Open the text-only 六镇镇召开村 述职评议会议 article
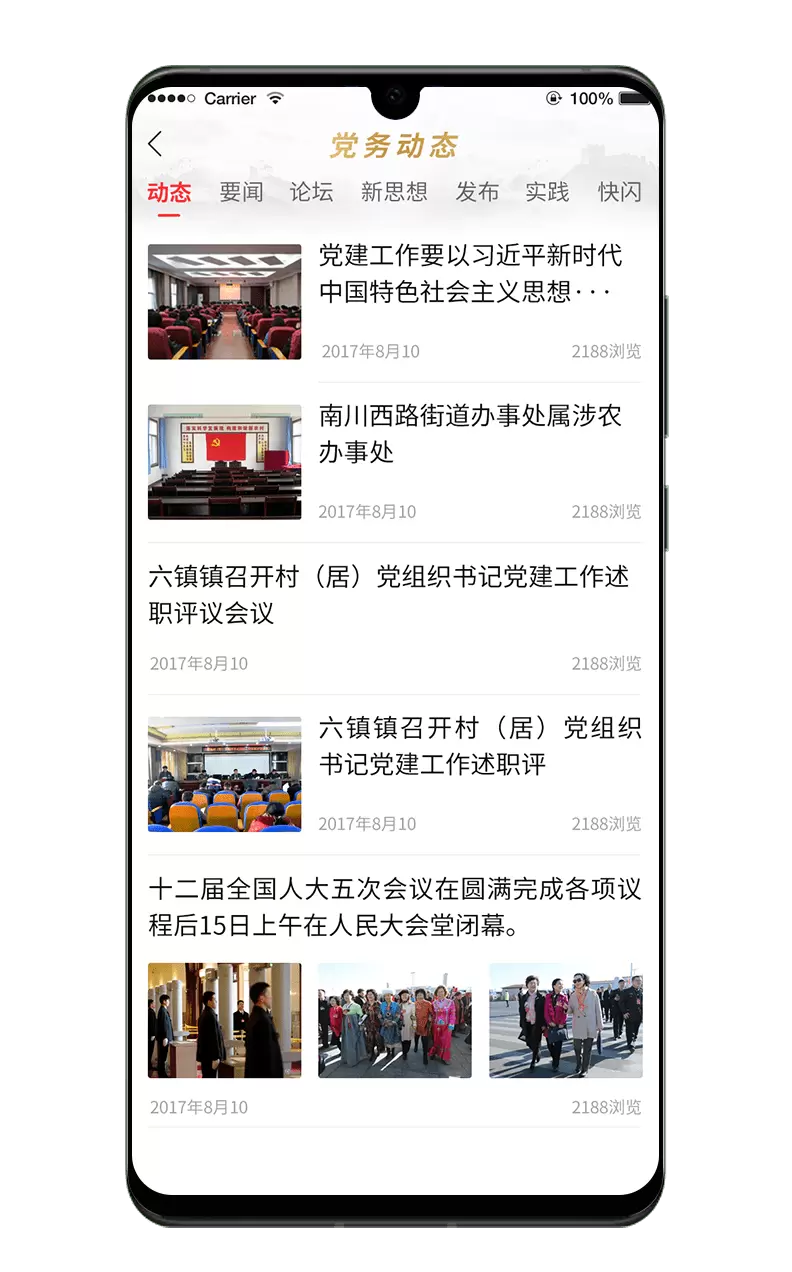 (394, 619)
